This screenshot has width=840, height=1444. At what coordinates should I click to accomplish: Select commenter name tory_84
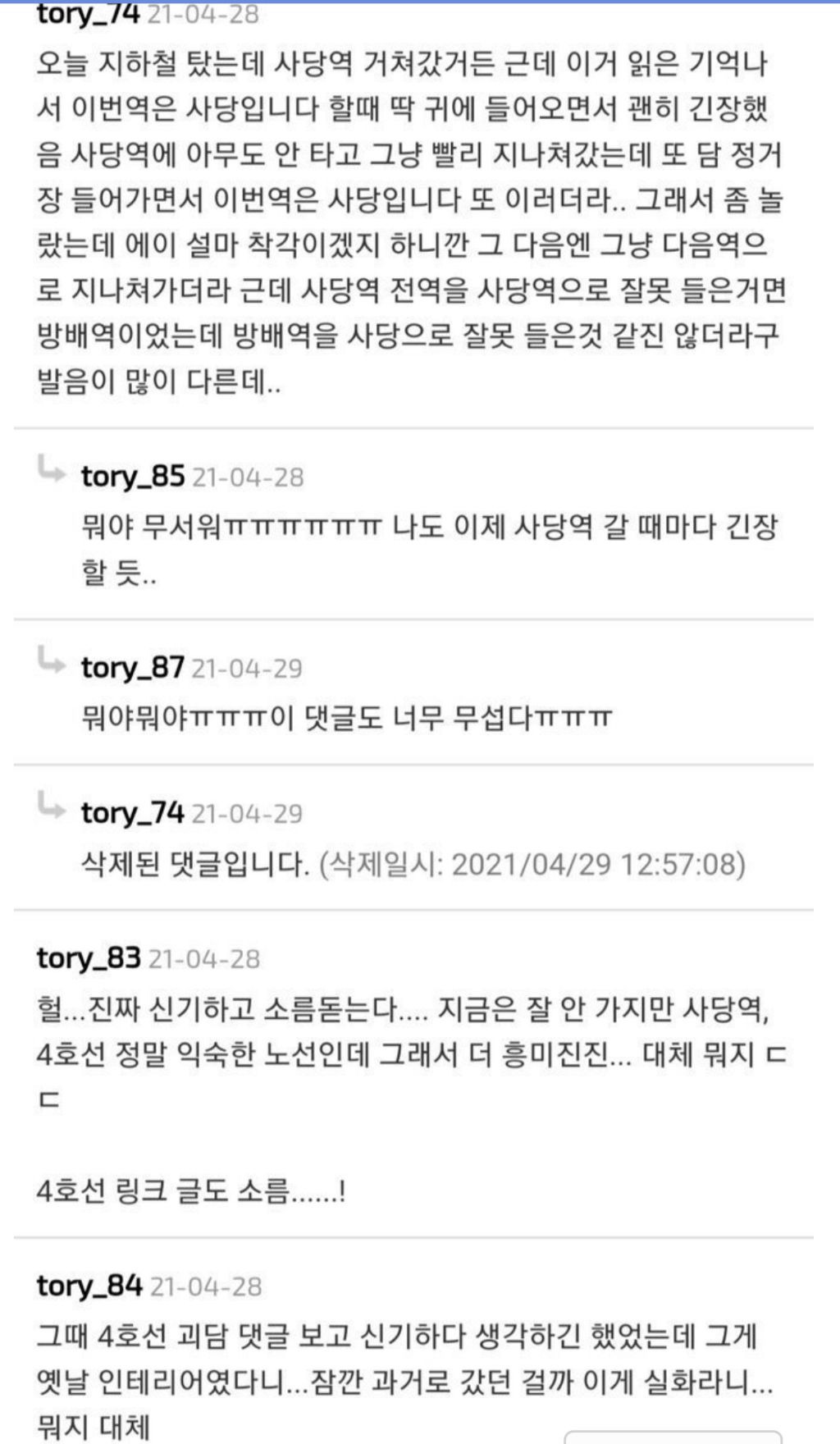[x=89, y=1286]
